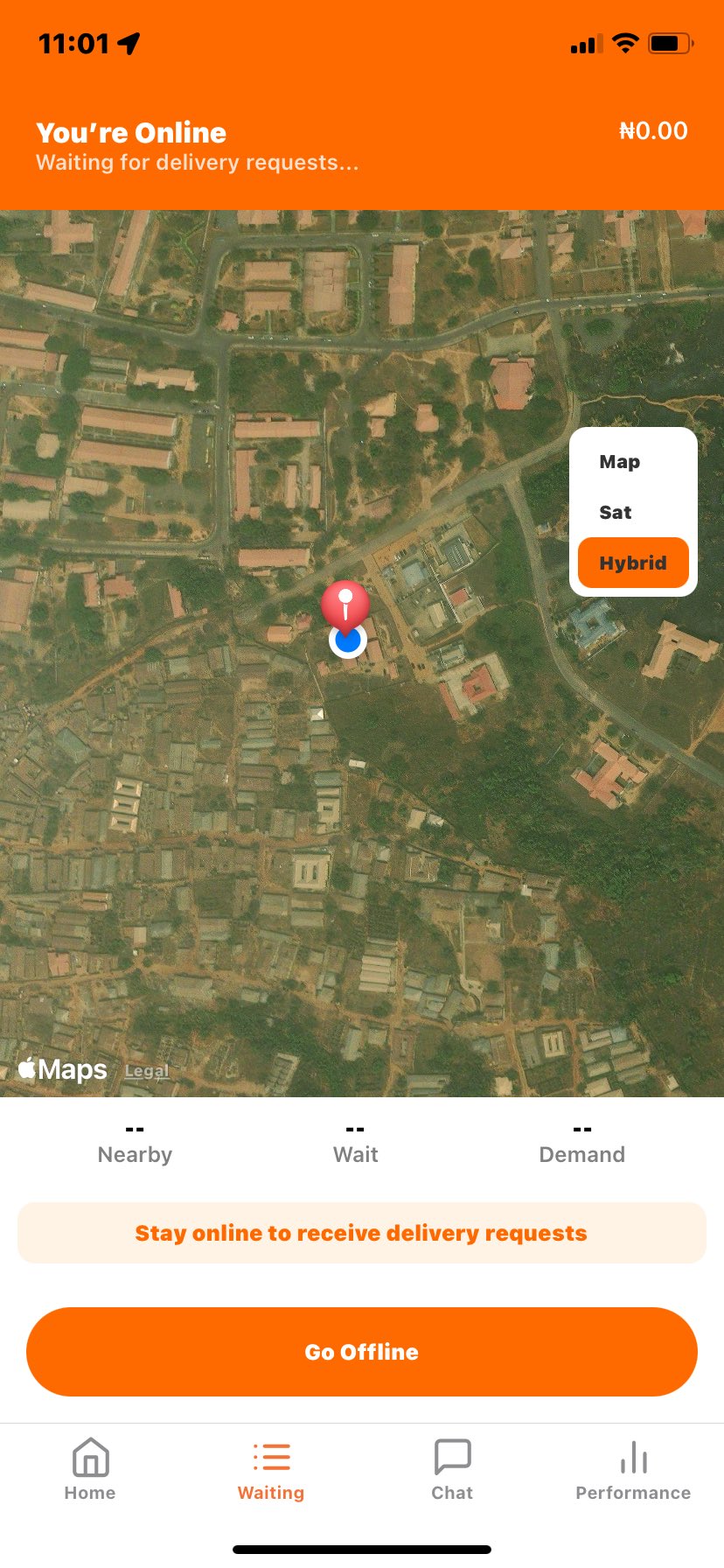724x1568 pixels.
Task: Tap the red location pin on map
Action: [345, 605]
